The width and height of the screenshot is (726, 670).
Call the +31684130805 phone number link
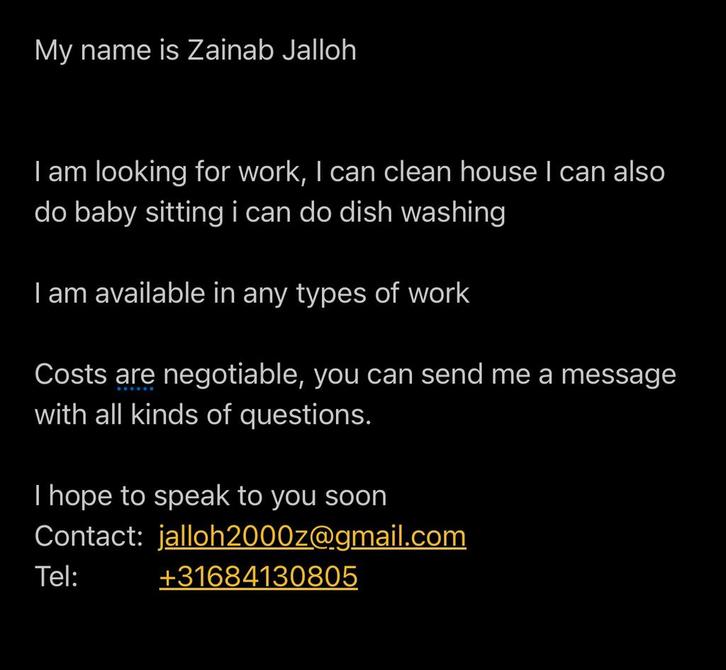click(258, 577)
